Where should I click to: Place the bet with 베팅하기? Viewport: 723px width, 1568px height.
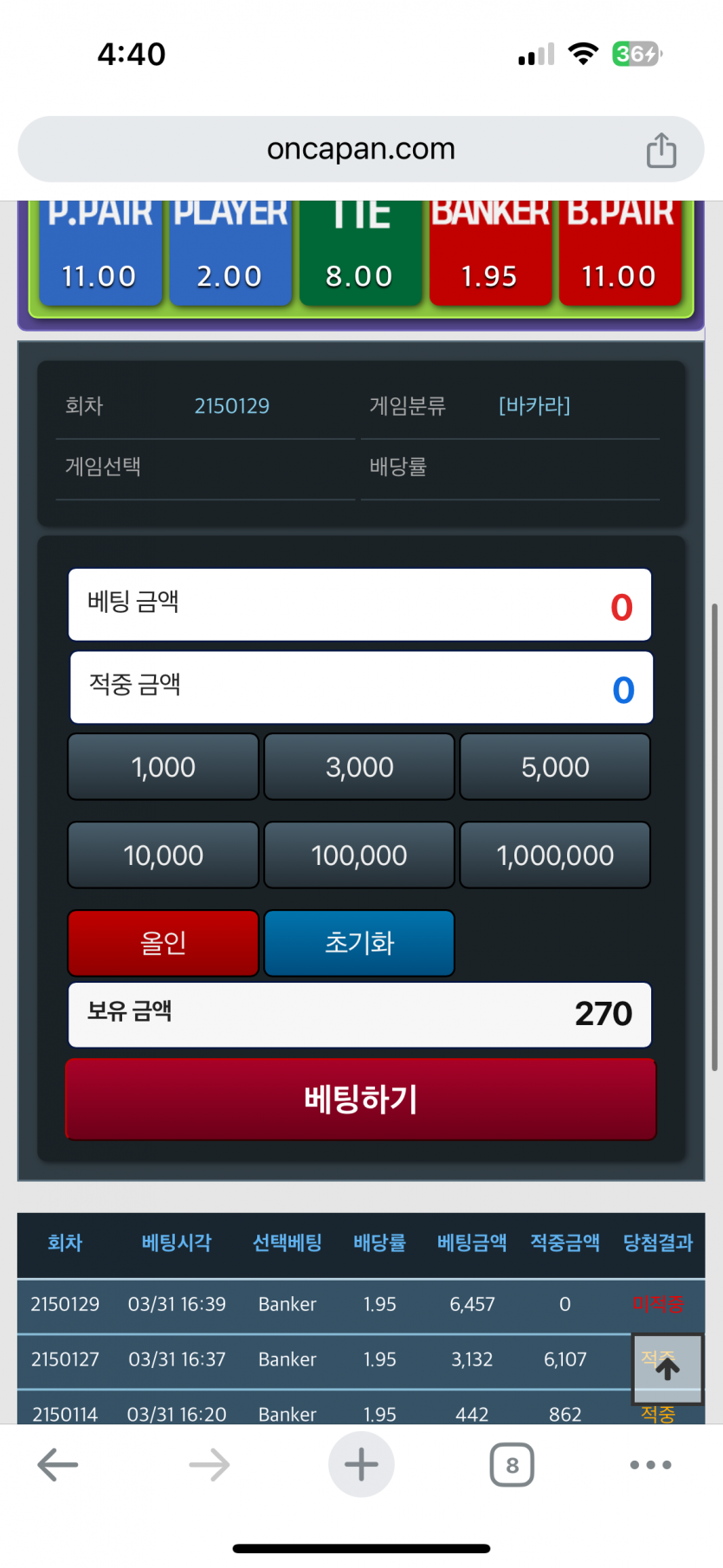(361, 1100)
